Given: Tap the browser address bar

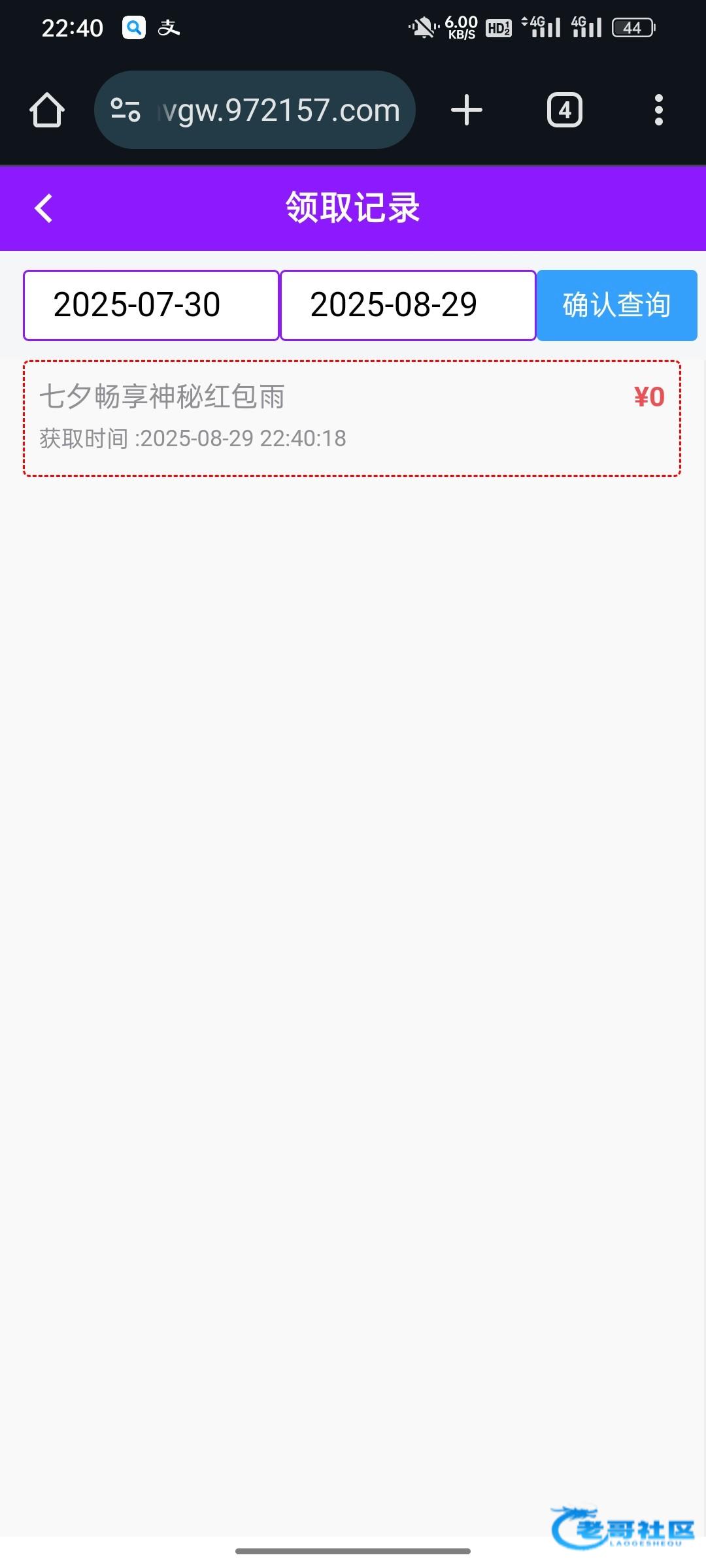Looking at the screenshot, I should point(255,110).
